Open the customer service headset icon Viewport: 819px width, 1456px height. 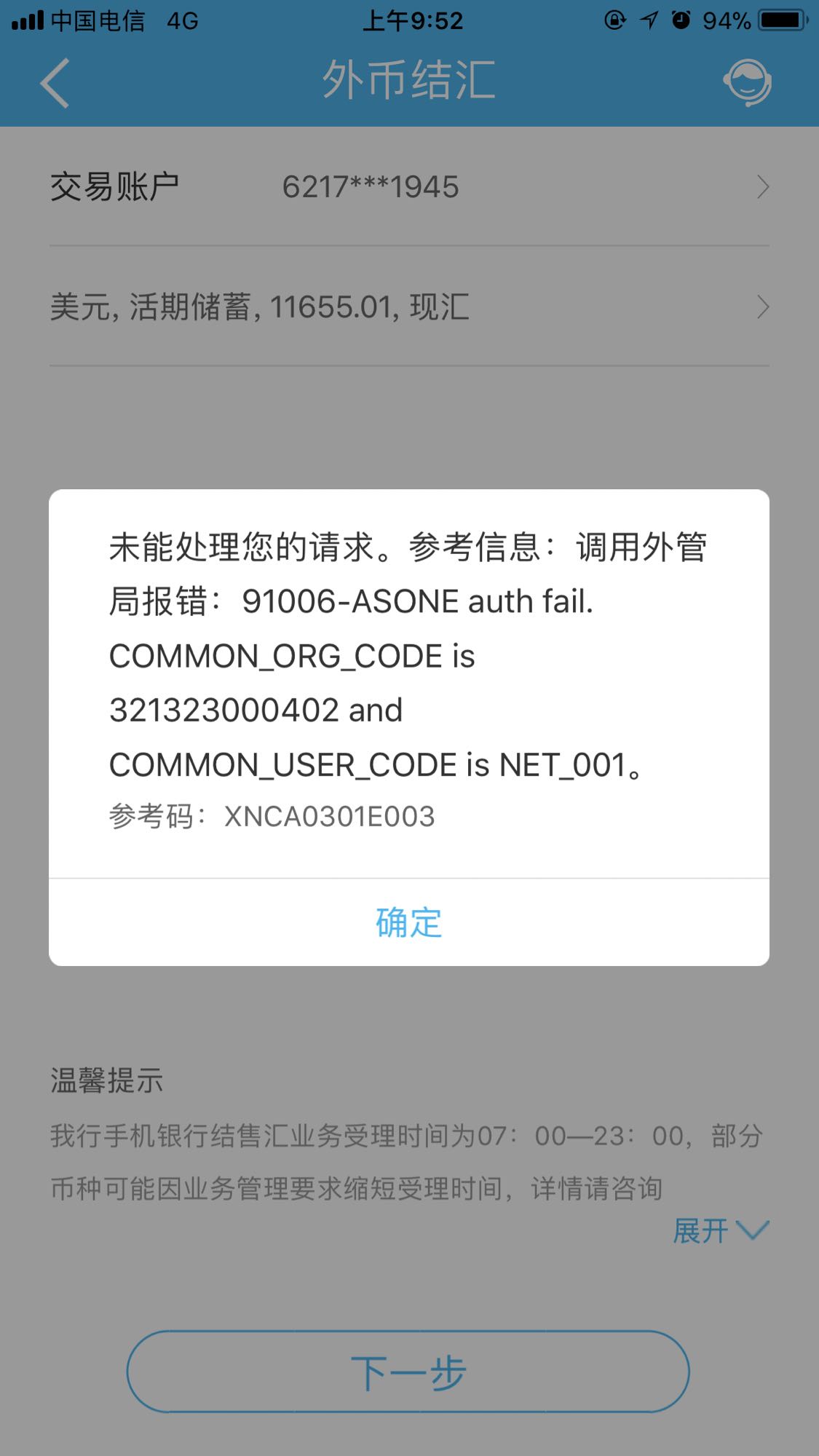pos(747,82)
